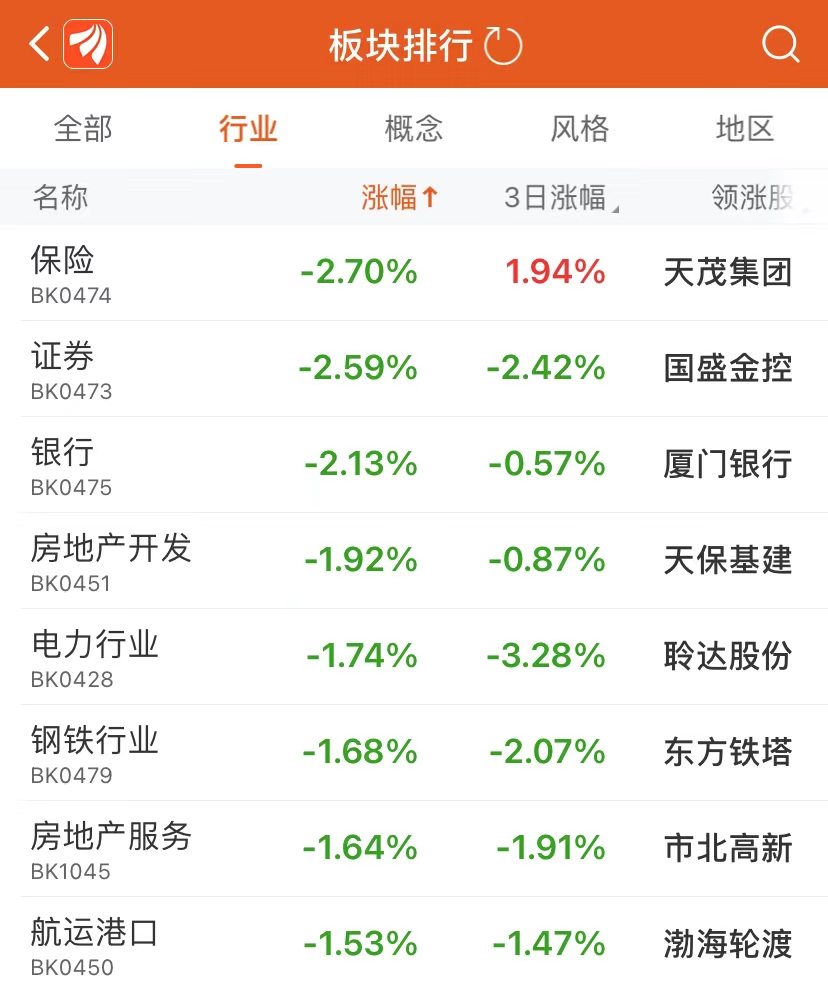Sort the list by 涨幅 column

tap(399, 198)
